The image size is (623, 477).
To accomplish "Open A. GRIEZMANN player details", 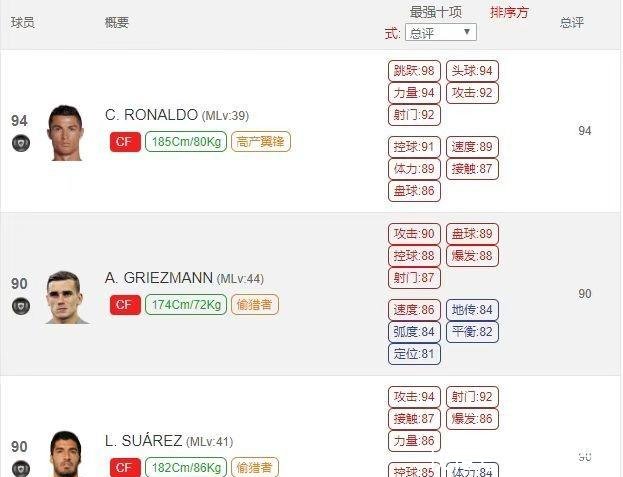I will tap(158, 278).
